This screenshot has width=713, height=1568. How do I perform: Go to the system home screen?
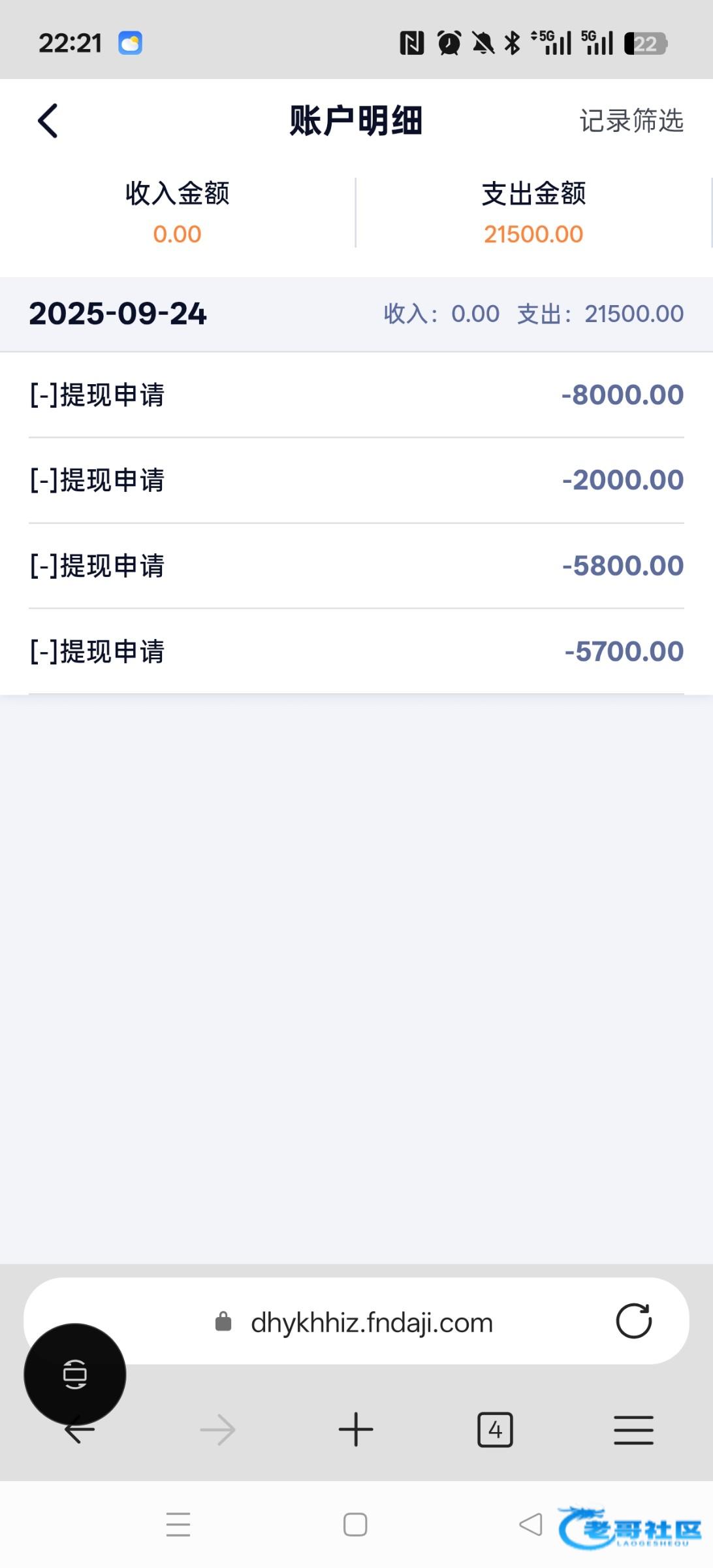click(355, 1525)
